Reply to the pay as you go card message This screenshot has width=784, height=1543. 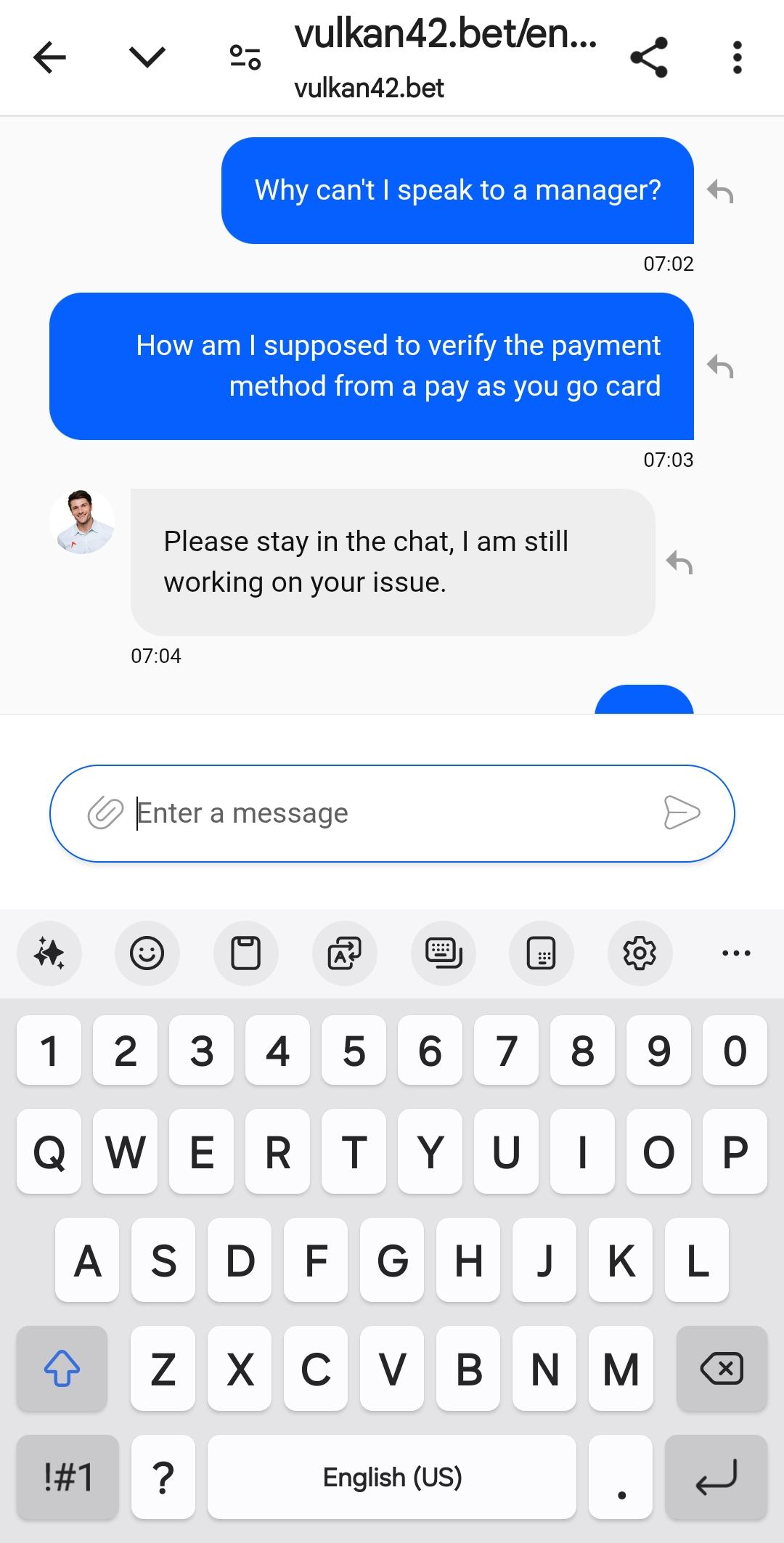tap(720, 367)
